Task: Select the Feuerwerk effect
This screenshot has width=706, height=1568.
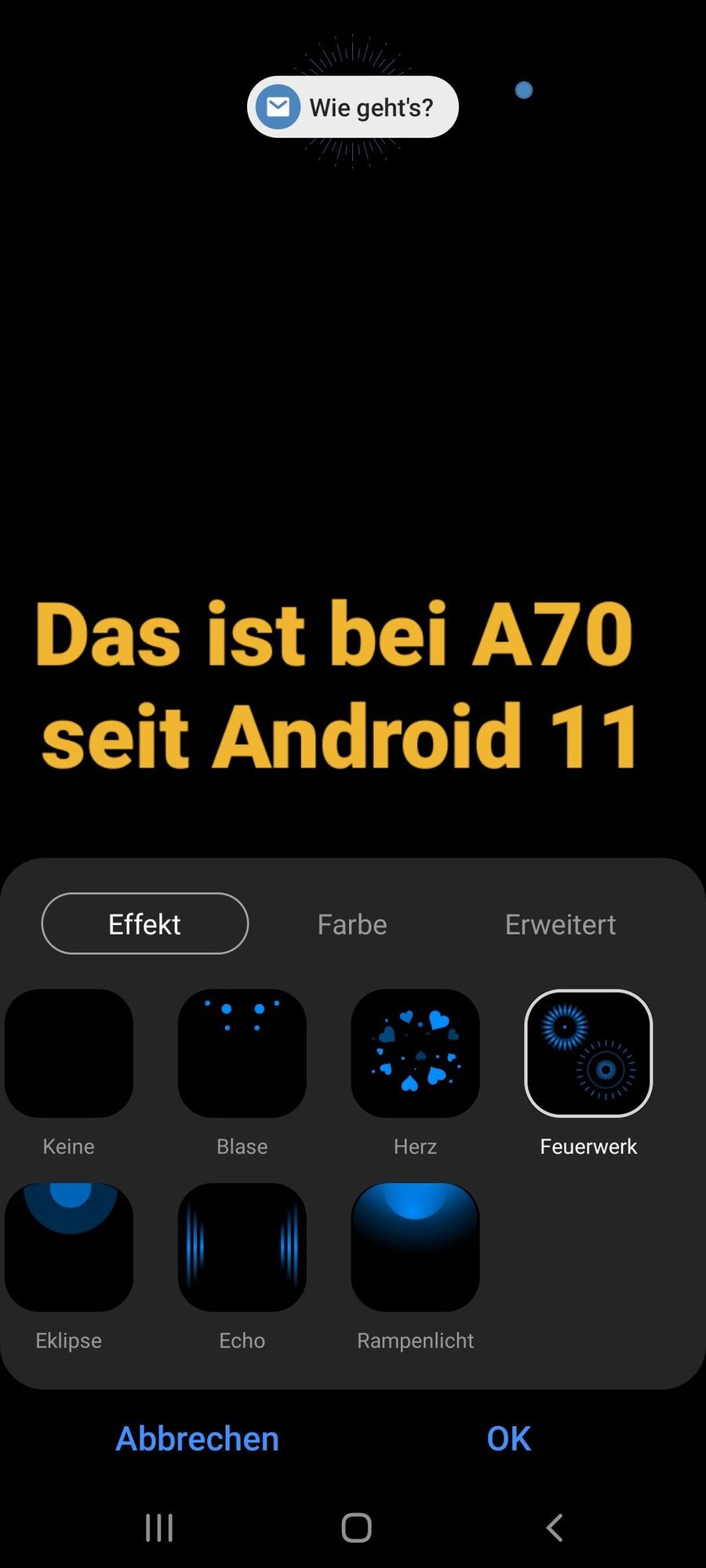Action: pyautogui.click(x=588, y=1053)
